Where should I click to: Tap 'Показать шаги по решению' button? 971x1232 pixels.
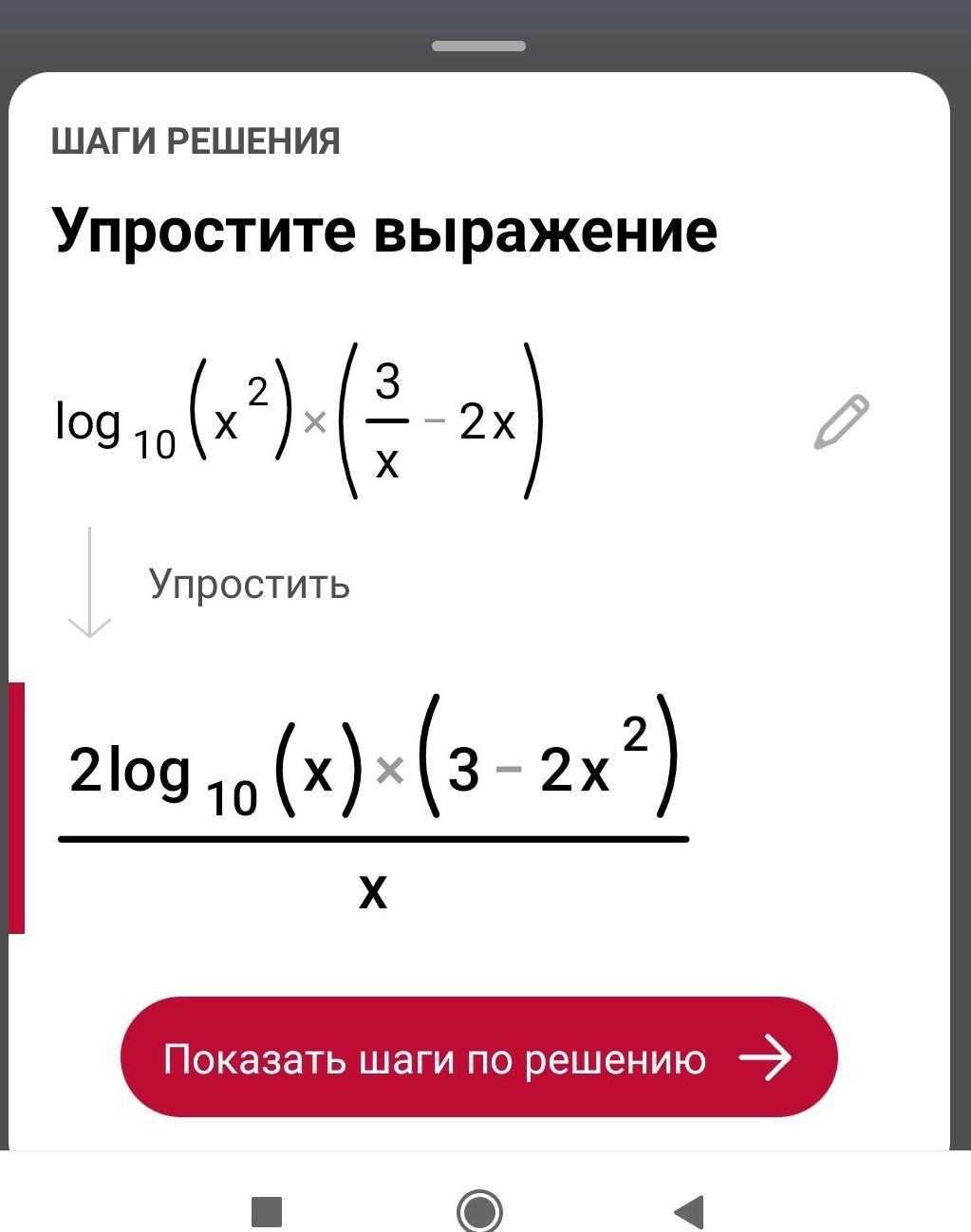coord(478,1057)
